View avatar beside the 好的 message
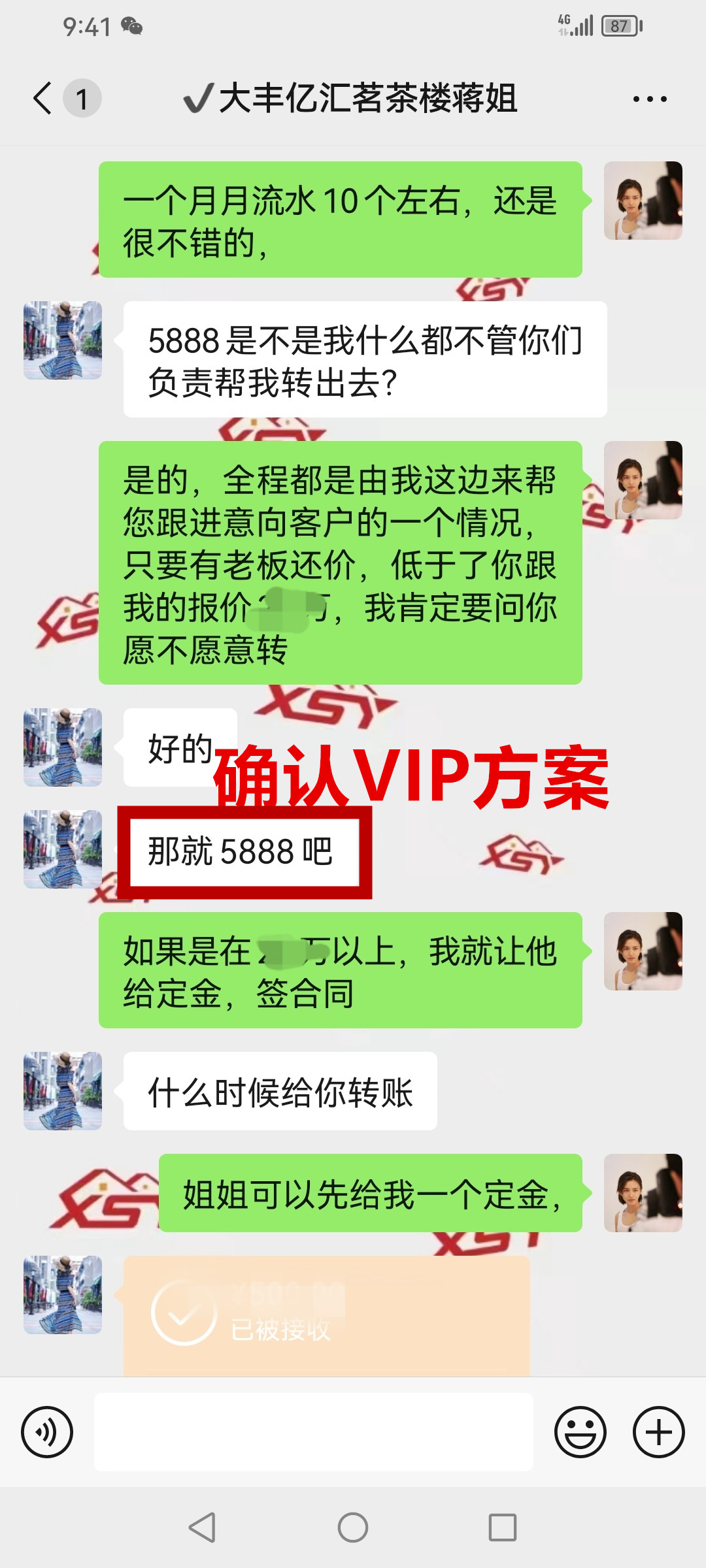 click(x=63, y=747)
